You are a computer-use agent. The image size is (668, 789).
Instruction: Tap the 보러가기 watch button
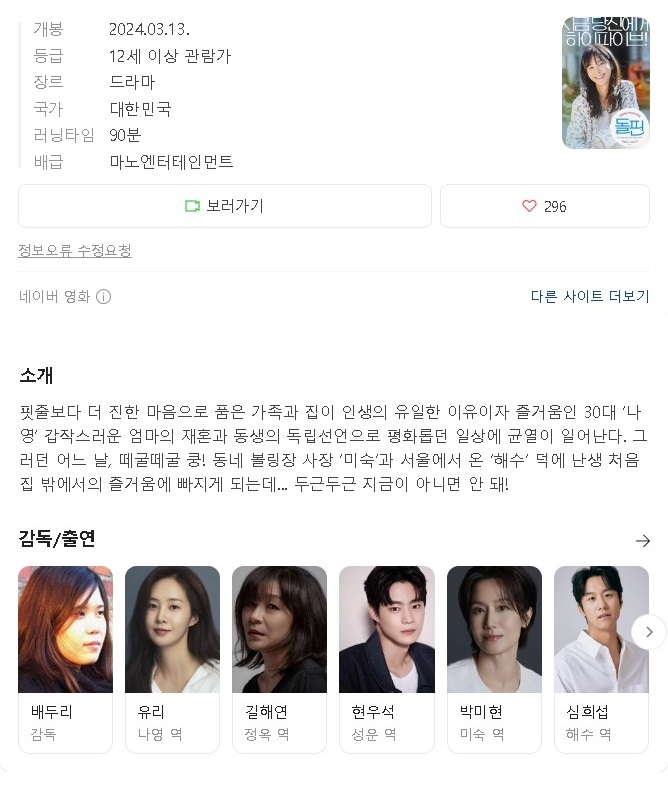225,206
